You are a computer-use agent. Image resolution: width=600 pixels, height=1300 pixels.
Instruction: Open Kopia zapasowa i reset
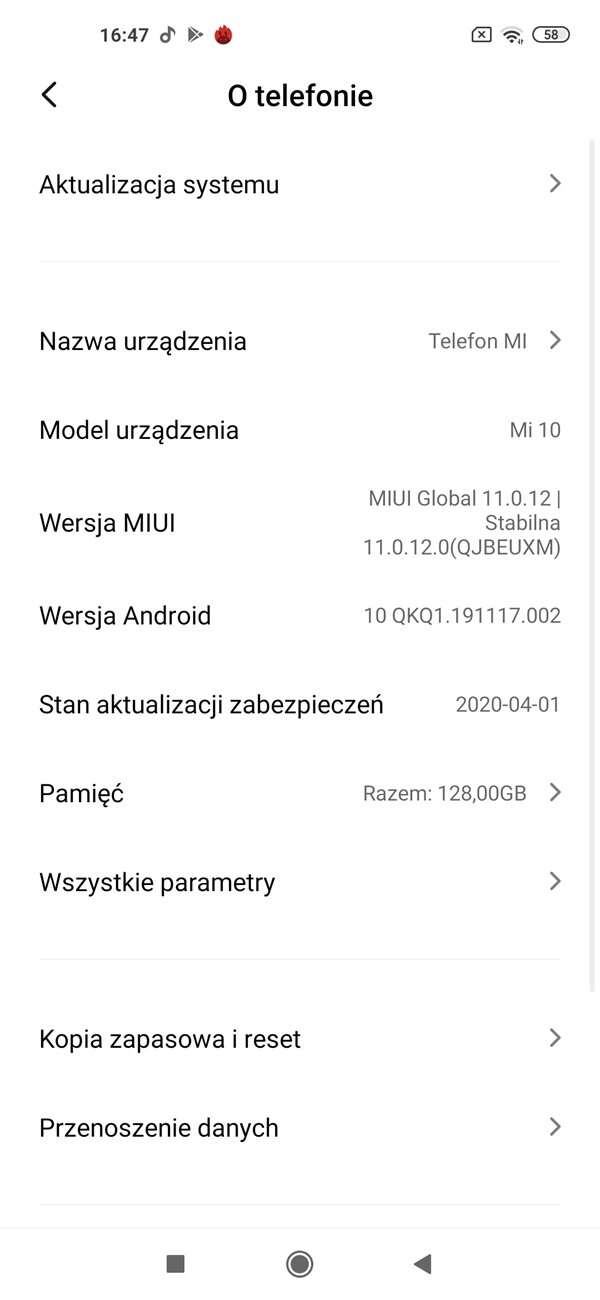(299, 1039)
